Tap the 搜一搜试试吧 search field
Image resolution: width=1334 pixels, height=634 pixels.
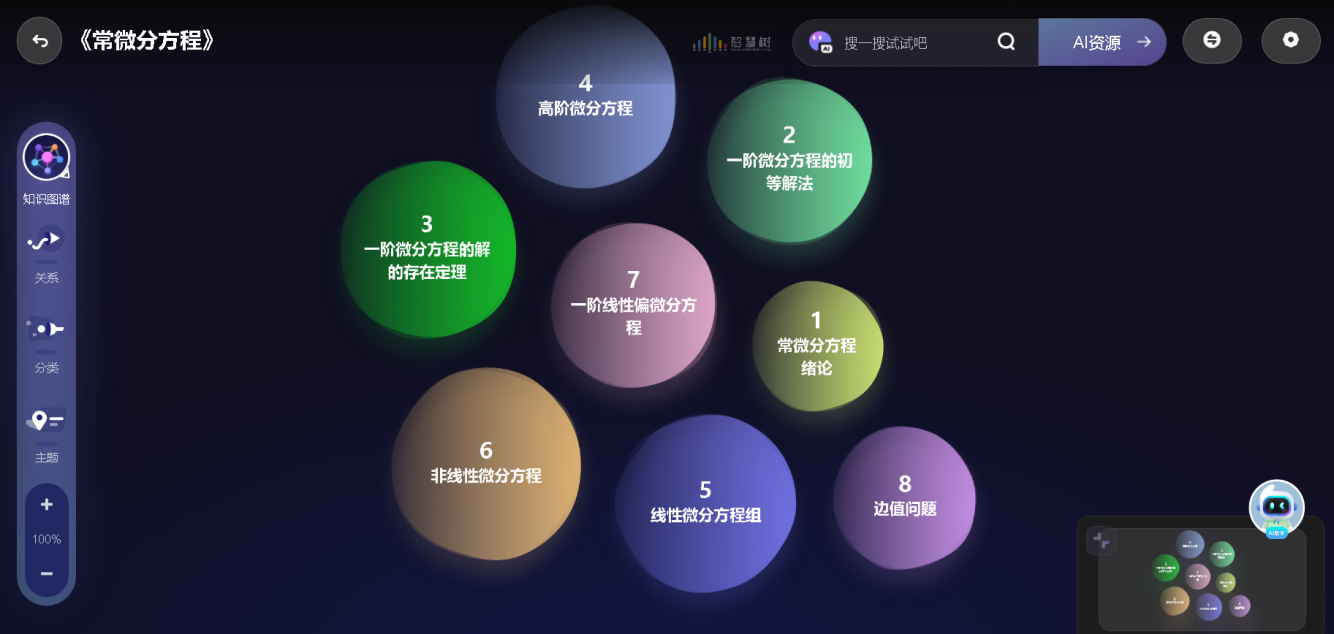[915, 42]
